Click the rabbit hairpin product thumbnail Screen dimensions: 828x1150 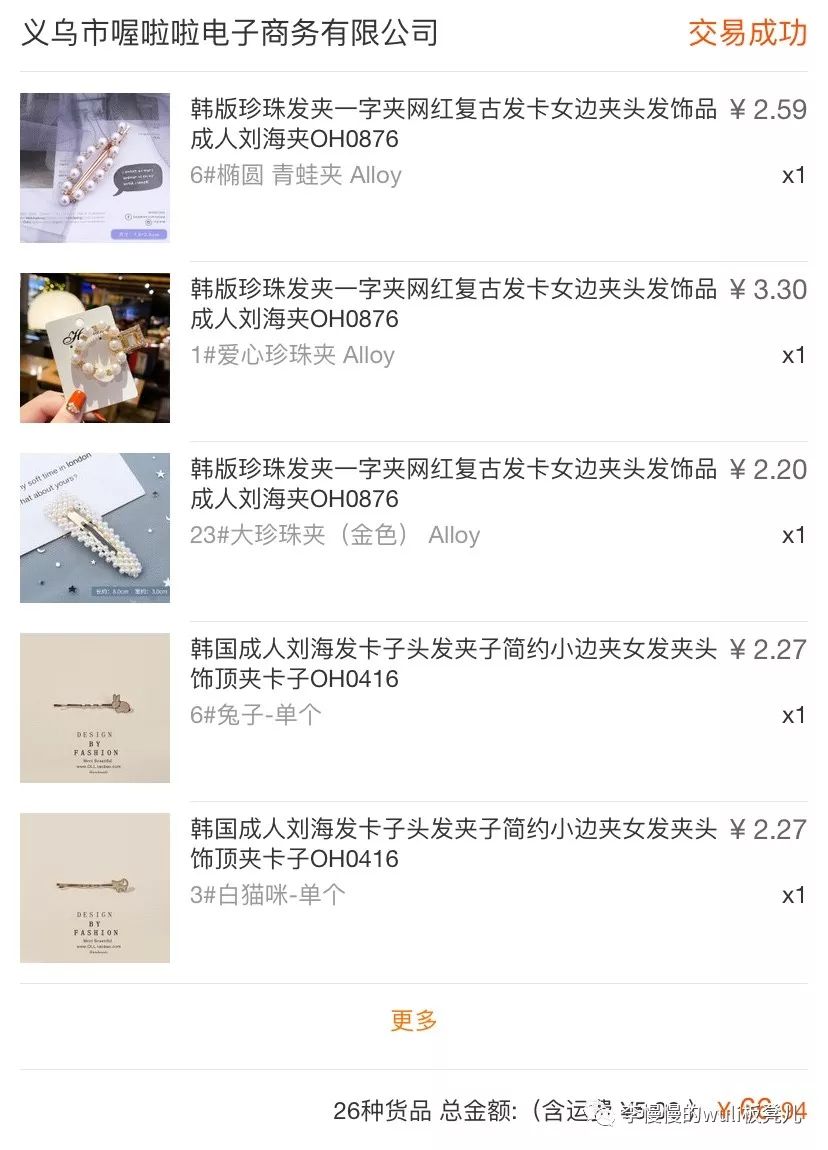tap(95, 706)
